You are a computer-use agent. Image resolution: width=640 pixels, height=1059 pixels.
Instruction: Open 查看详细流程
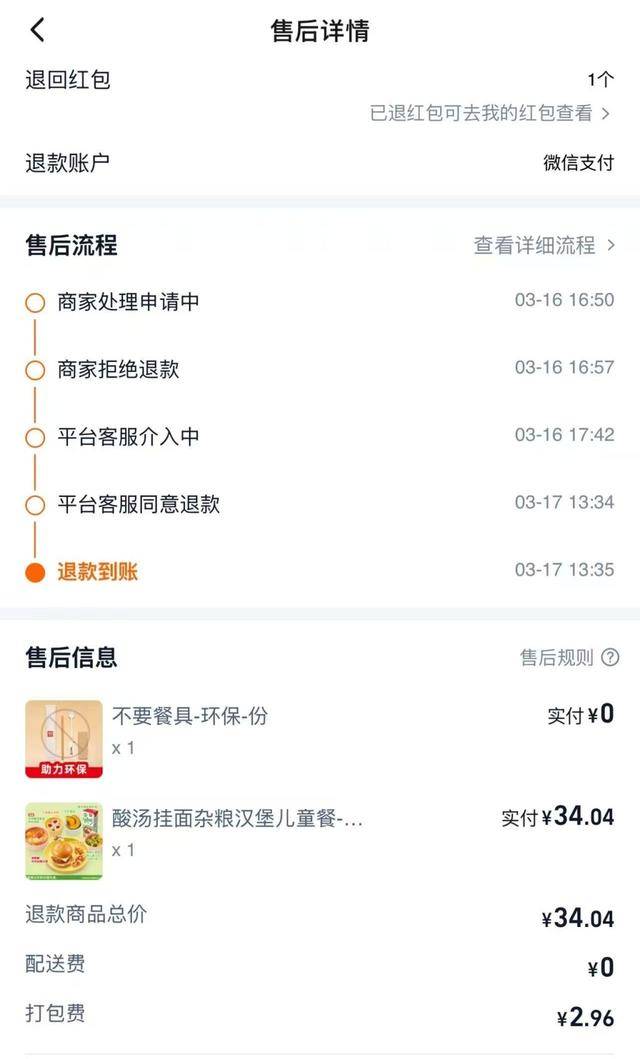tap(544, 245)
